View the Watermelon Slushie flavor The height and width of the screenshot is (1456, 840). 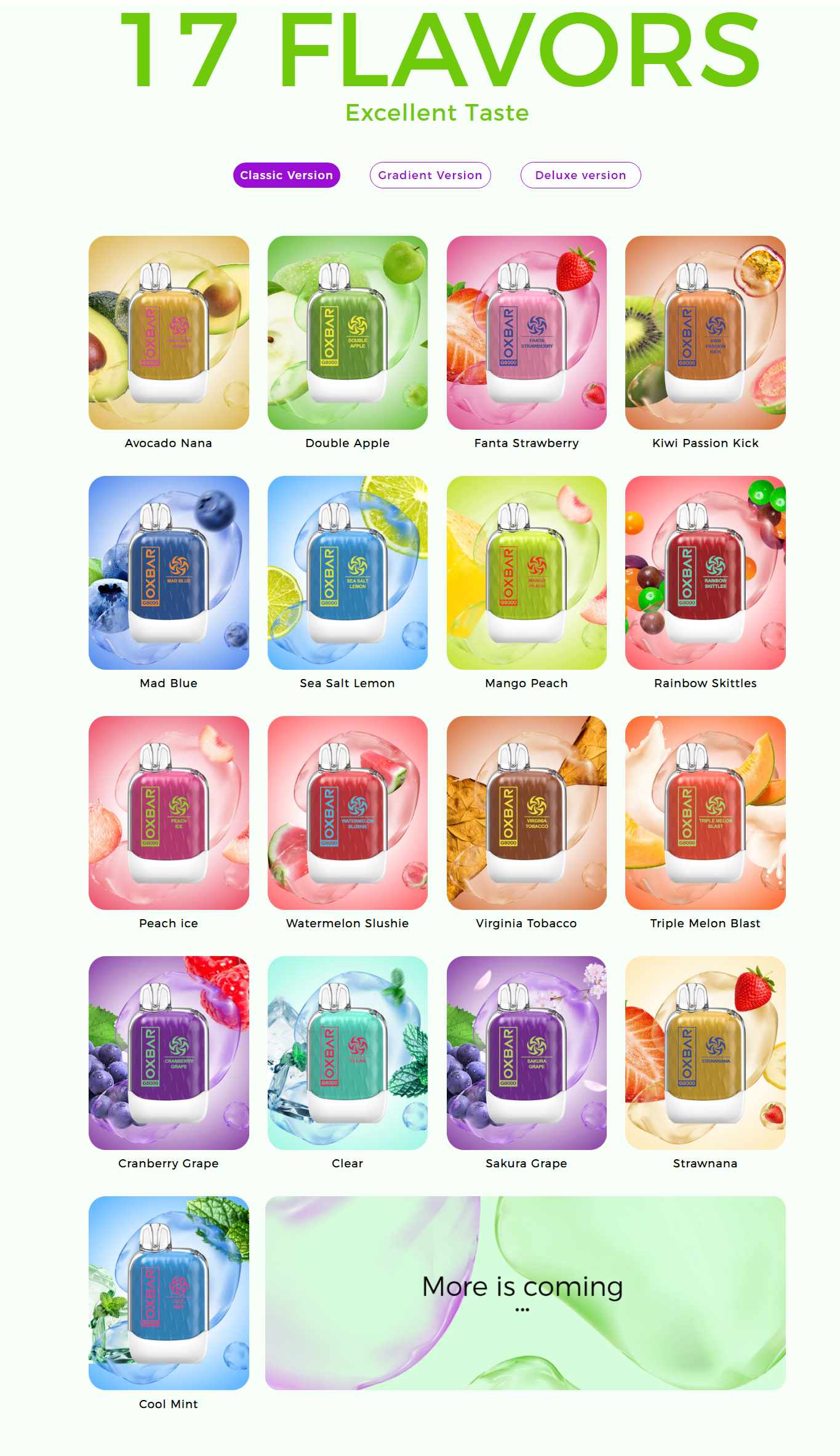coord(347,813)
